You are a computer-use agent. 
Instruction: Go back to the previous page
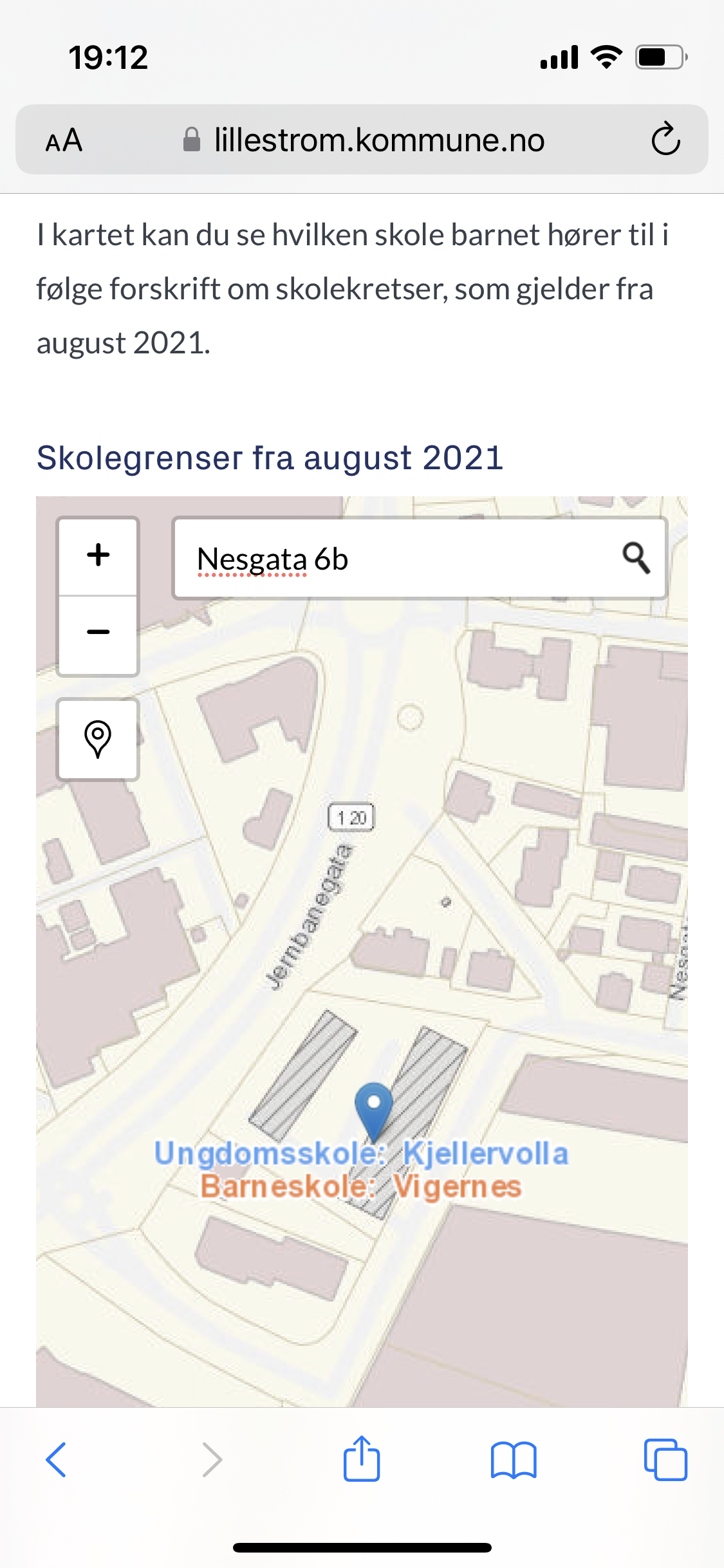point(57,1459)
